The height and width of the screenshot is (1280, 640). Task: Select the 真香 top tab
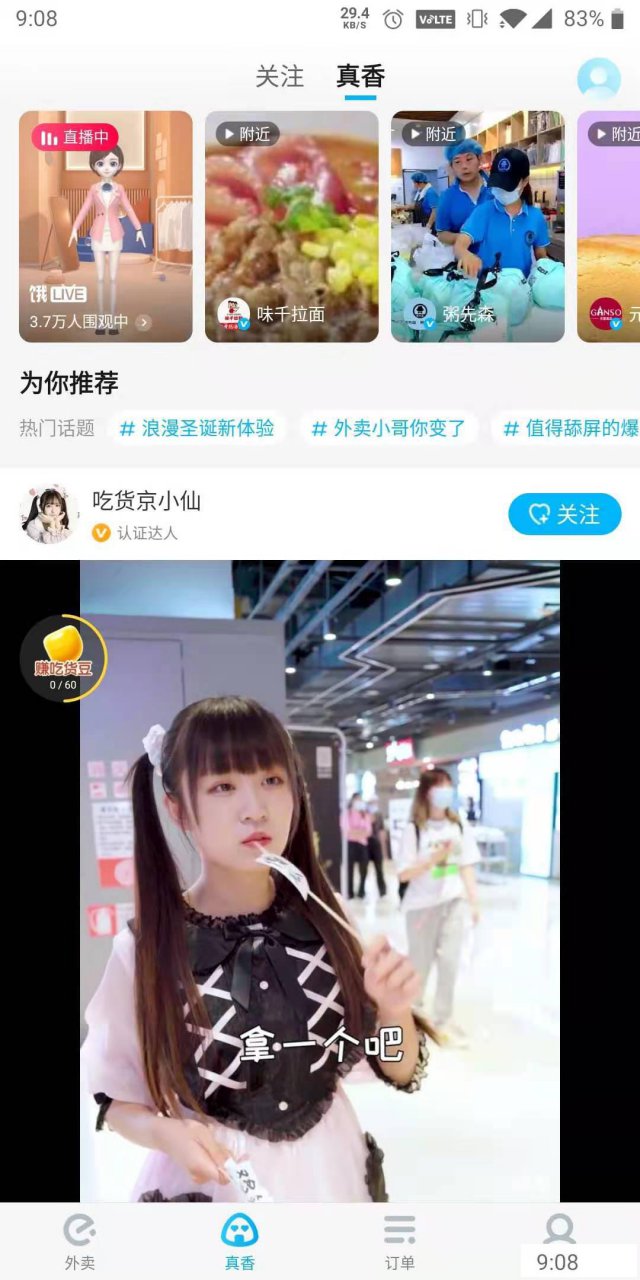click(360, 77)
